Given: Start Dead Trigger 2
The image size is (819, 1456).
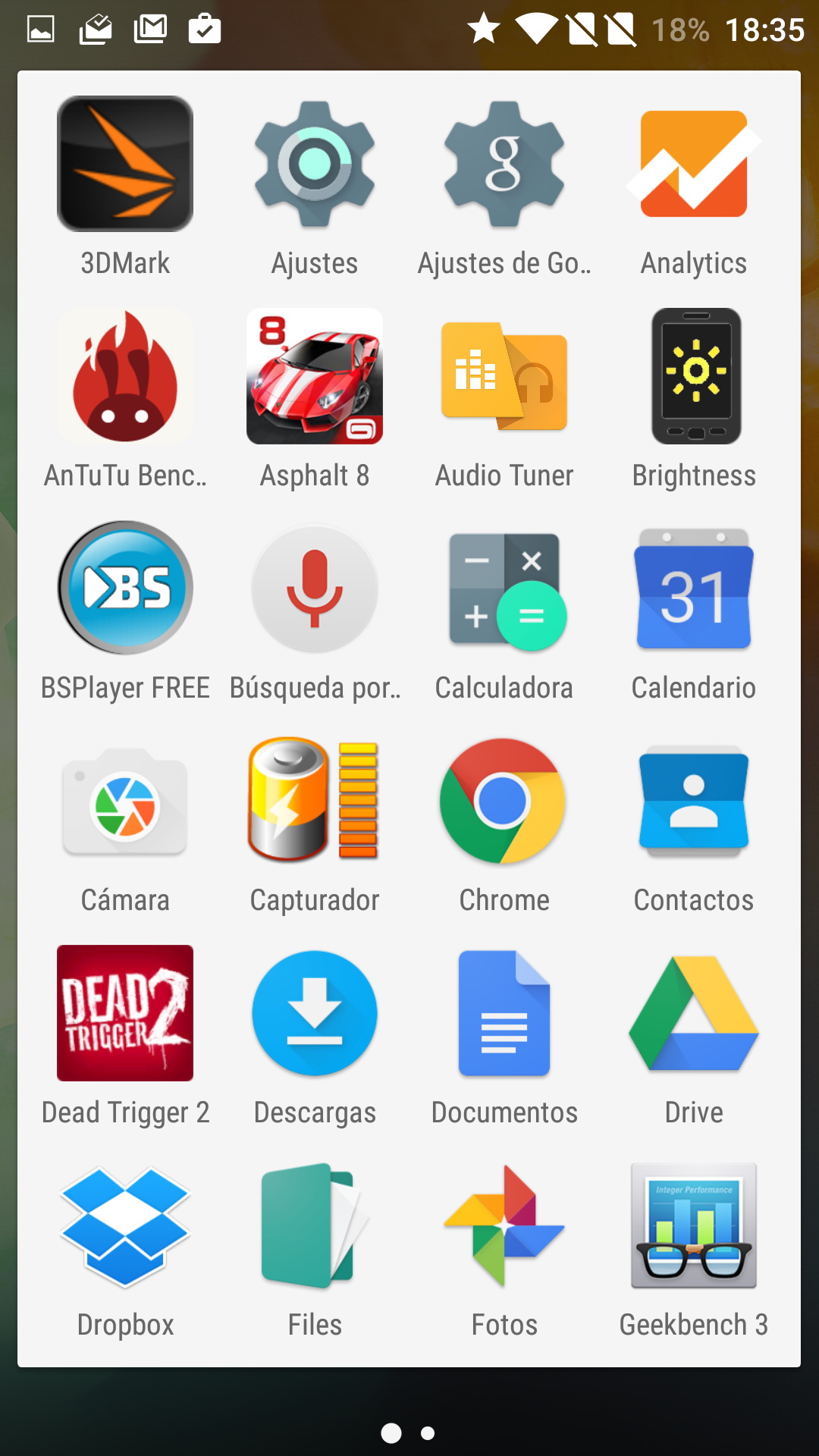Looking at the screenshot, I should (x=125, y=1013).
